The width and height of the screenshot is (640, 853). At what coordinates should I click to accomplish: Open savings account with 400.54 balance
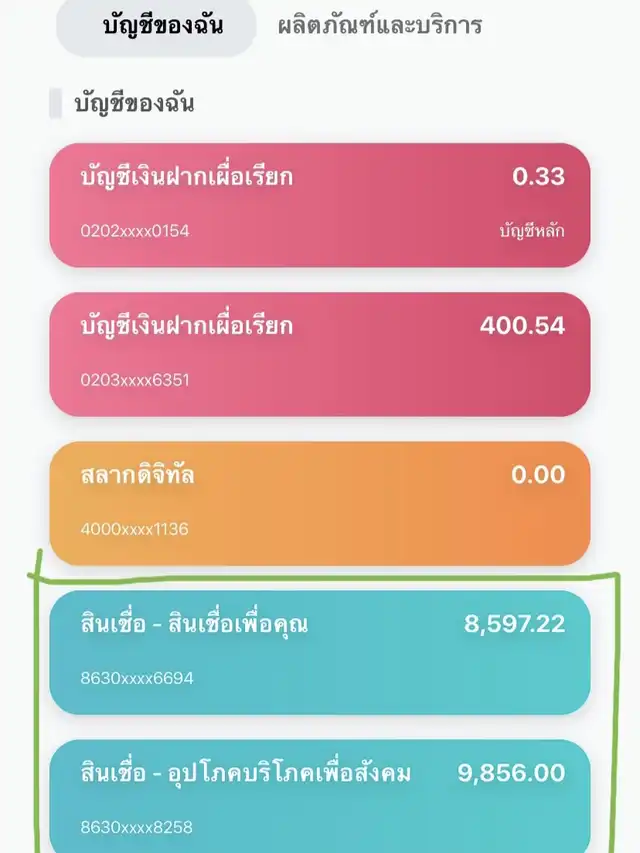coord(320,353)
